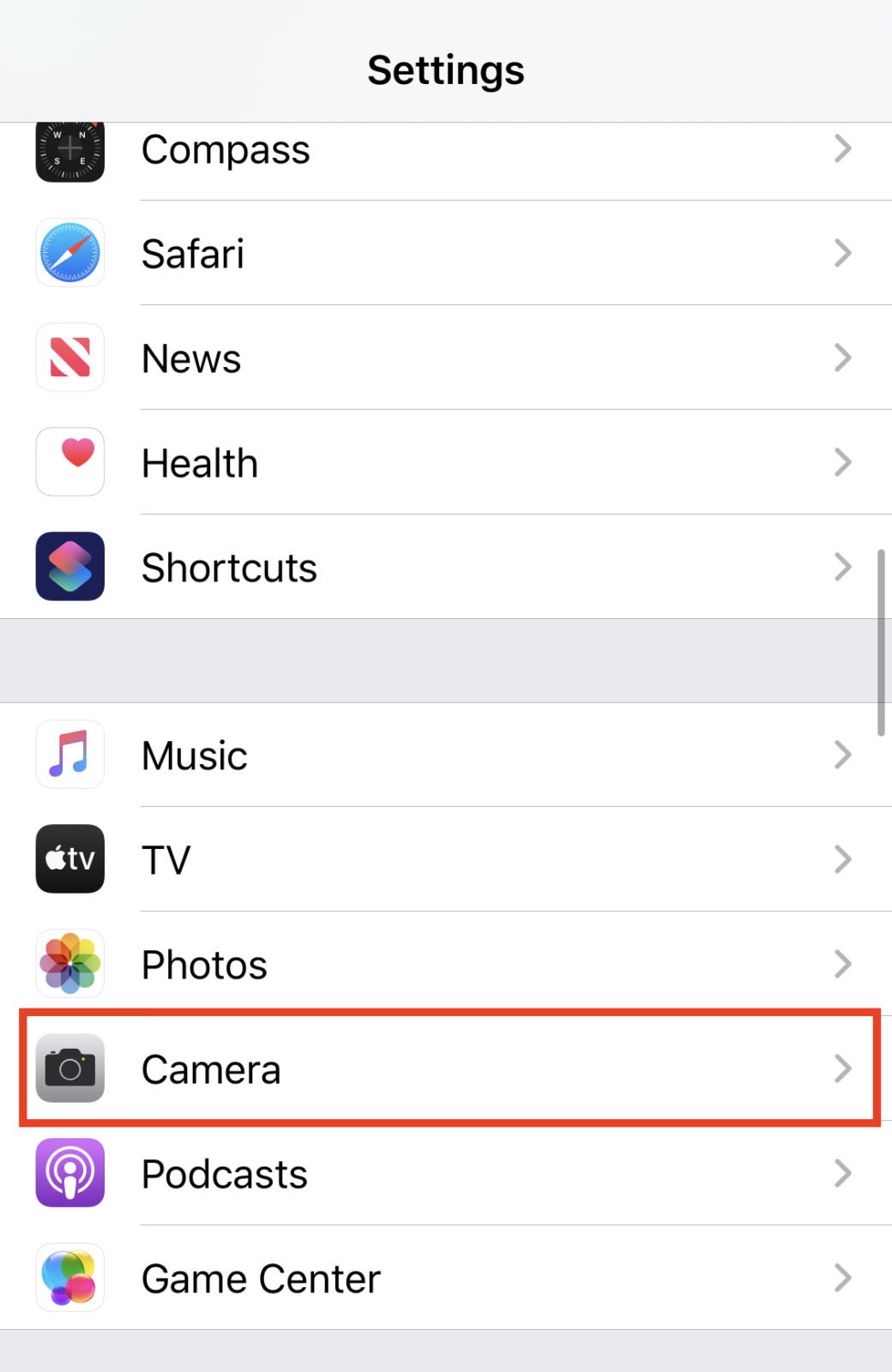892x1372 pixels.
Task: Tap the Camera app icon
Action: (69, 1068)
